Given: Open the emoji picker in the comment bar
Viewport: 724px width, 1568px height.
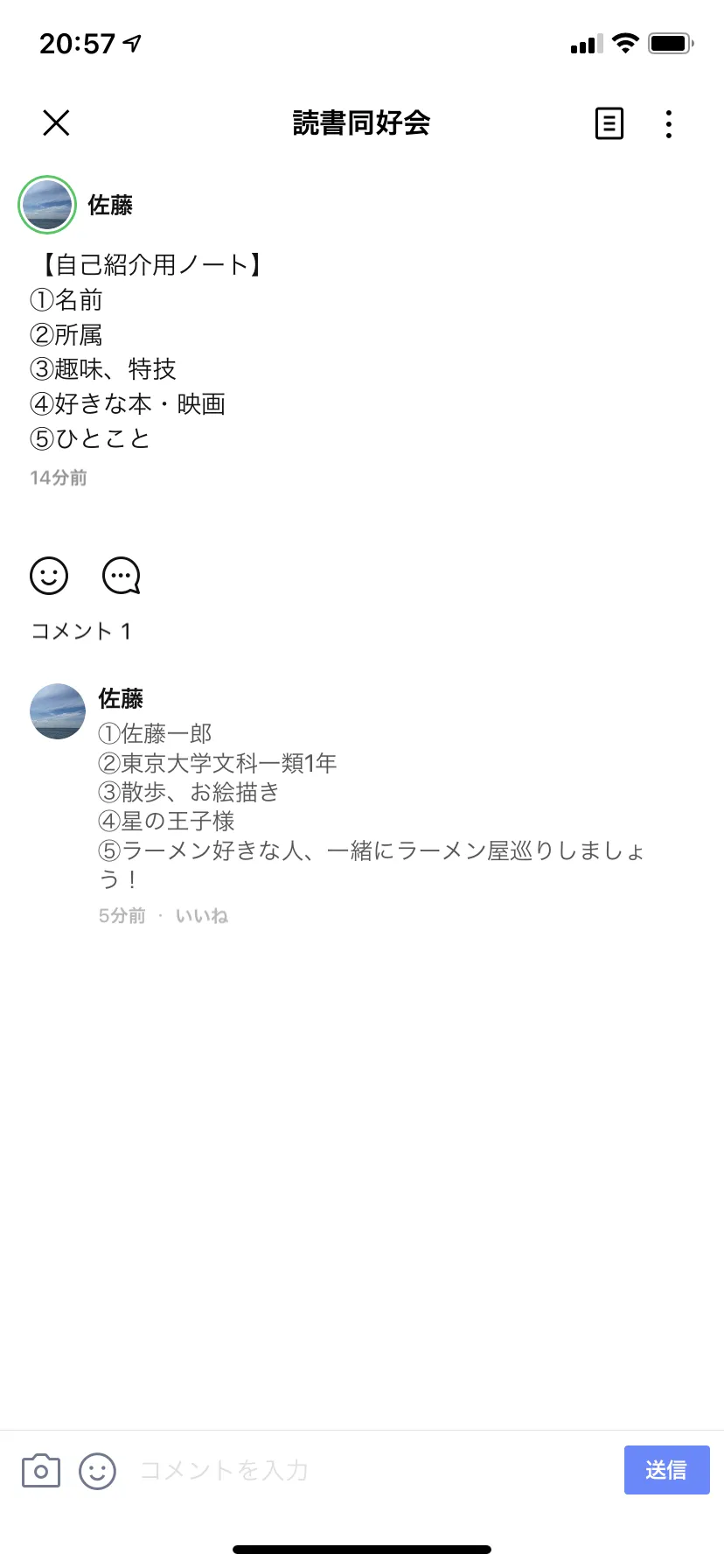Looking at the screenshot, I should 96,1470.
